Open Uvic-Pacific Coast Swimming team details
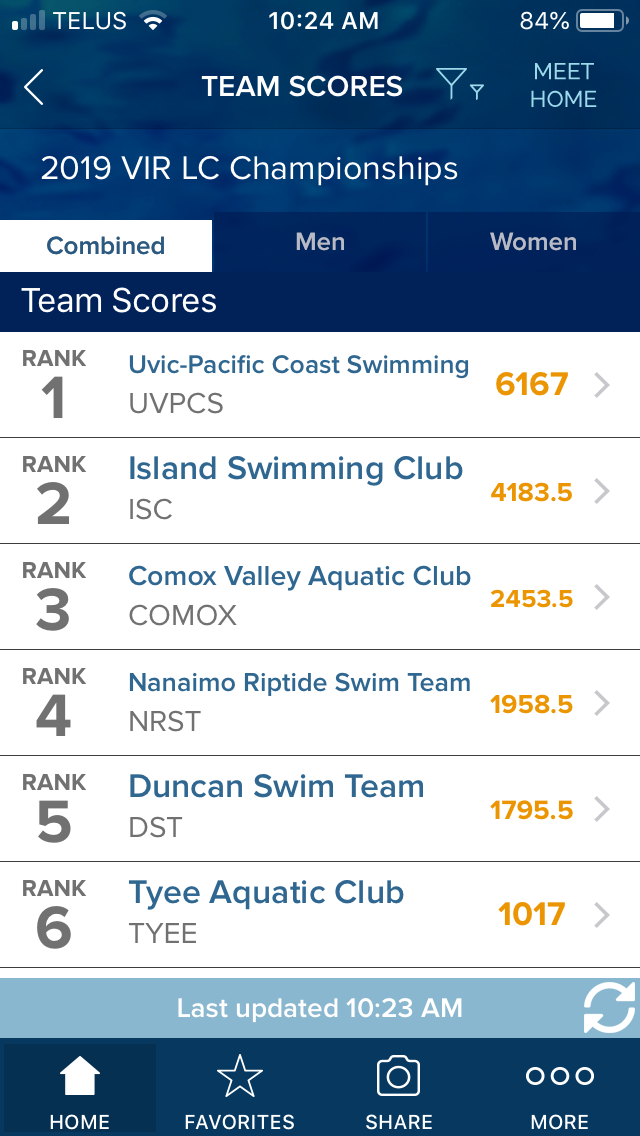Viewport: 640px width, 1136px height. tap(320, 384)
